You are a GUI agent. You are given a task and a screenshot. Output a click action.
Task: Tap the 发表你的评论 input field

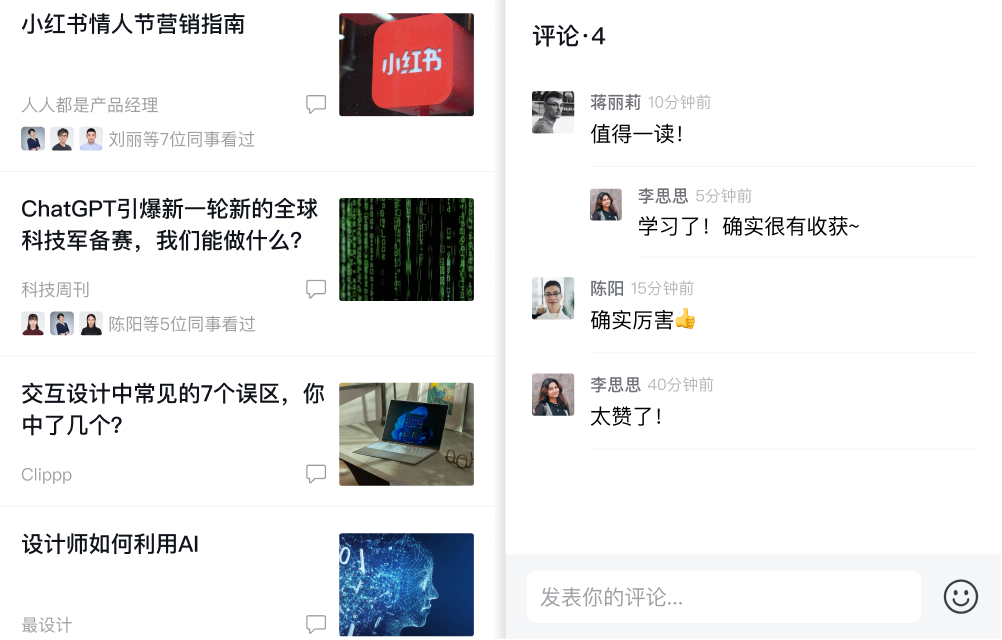723,597
